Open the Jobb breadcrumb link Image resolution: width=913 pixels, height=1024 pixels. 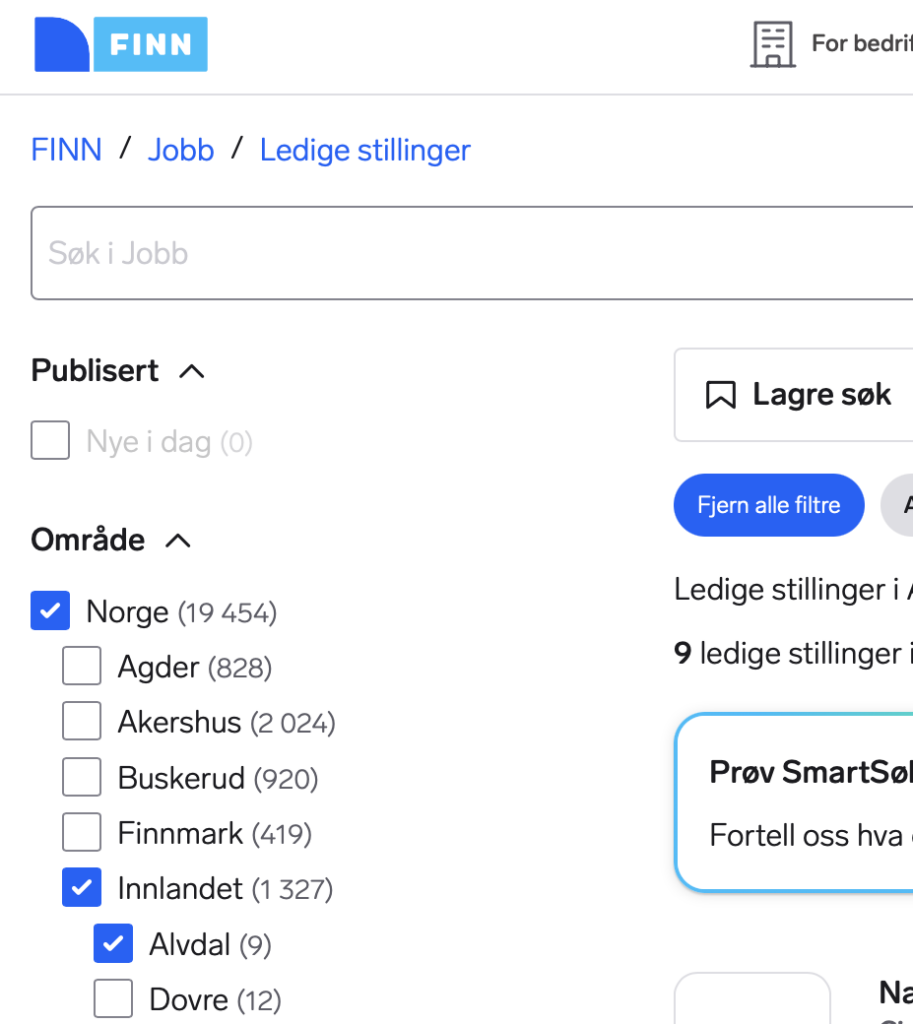[x=181, y=150]
